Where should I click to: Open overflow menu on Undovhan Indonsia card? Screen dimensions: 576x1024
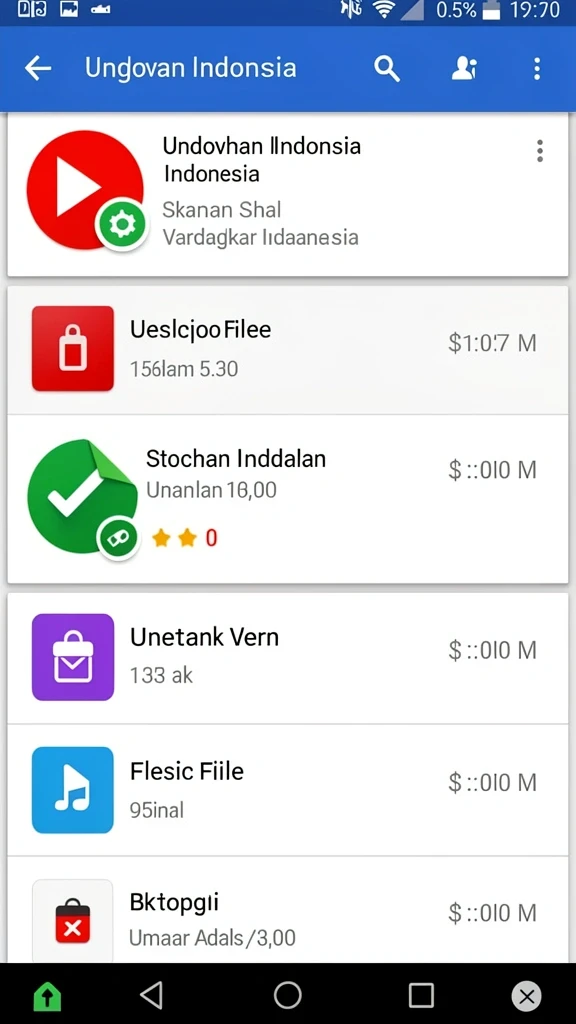click(x=539, y=151)
